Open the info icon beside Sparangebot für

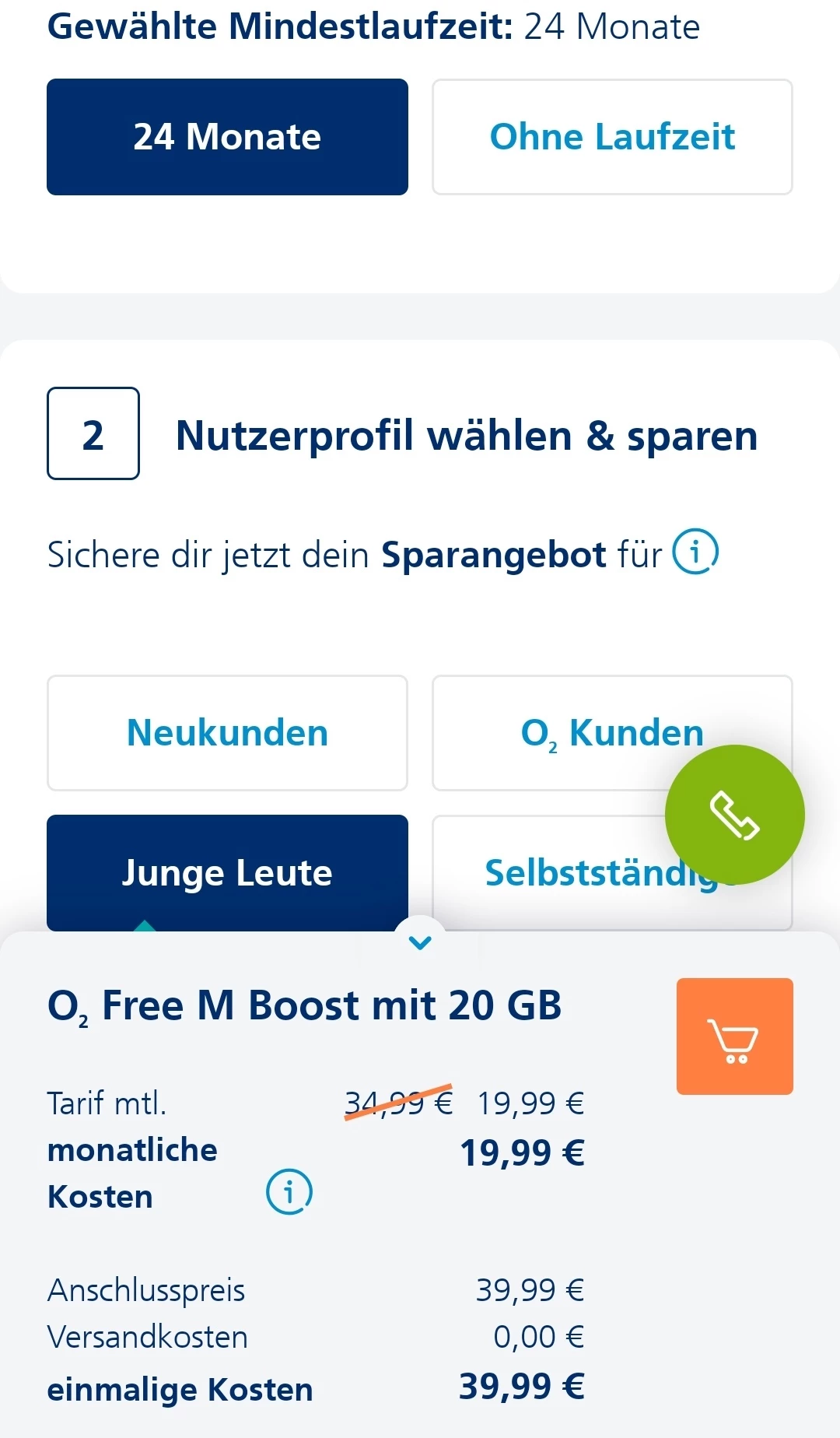[695, 552]
